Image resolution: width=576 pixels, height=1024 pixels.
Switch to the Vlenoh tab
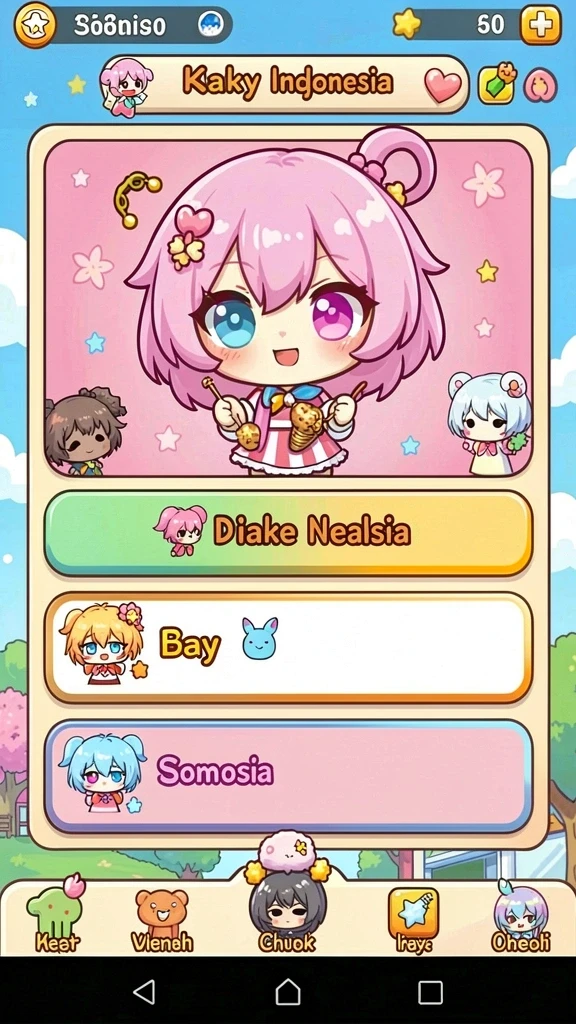pos(162,920)
